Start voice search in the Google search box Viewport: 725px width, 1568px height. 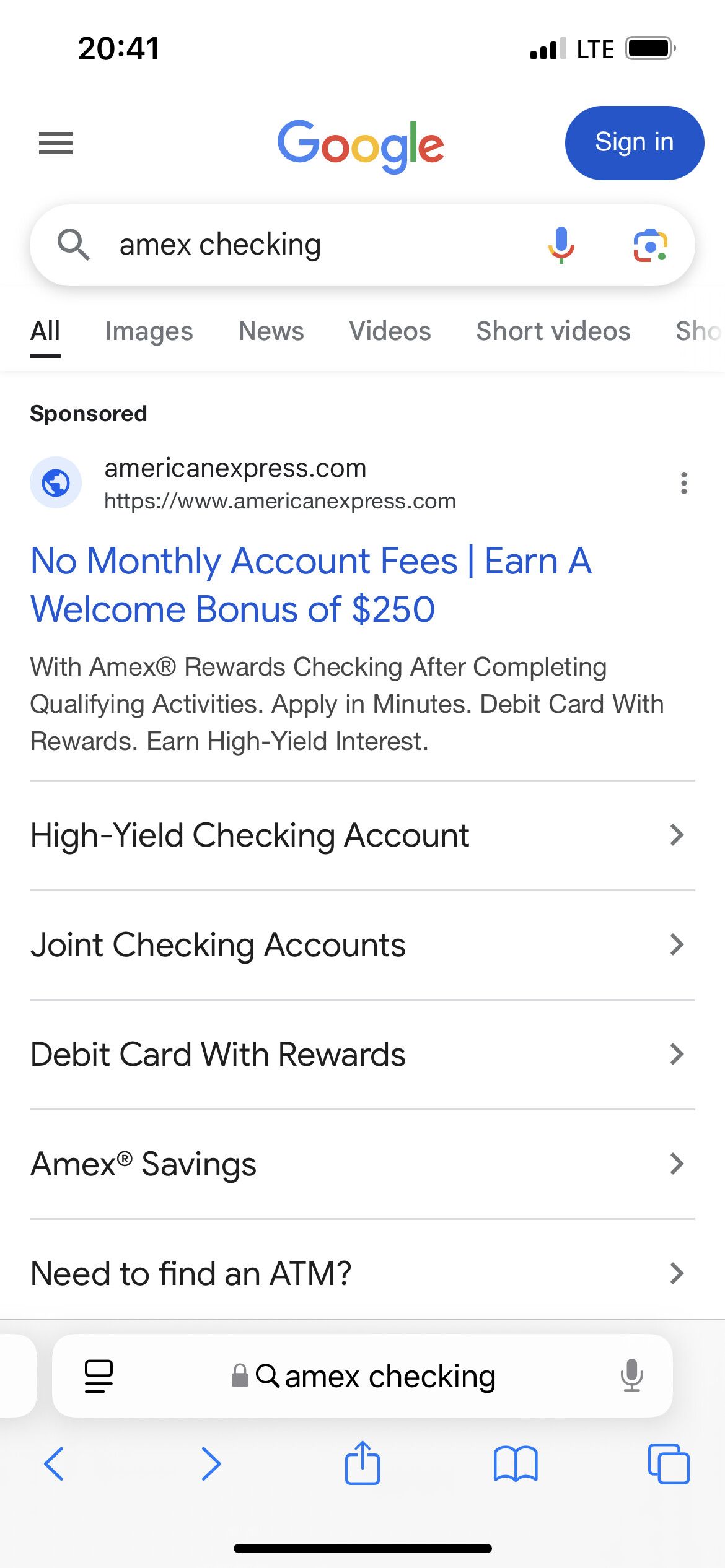tap(561, 245)
